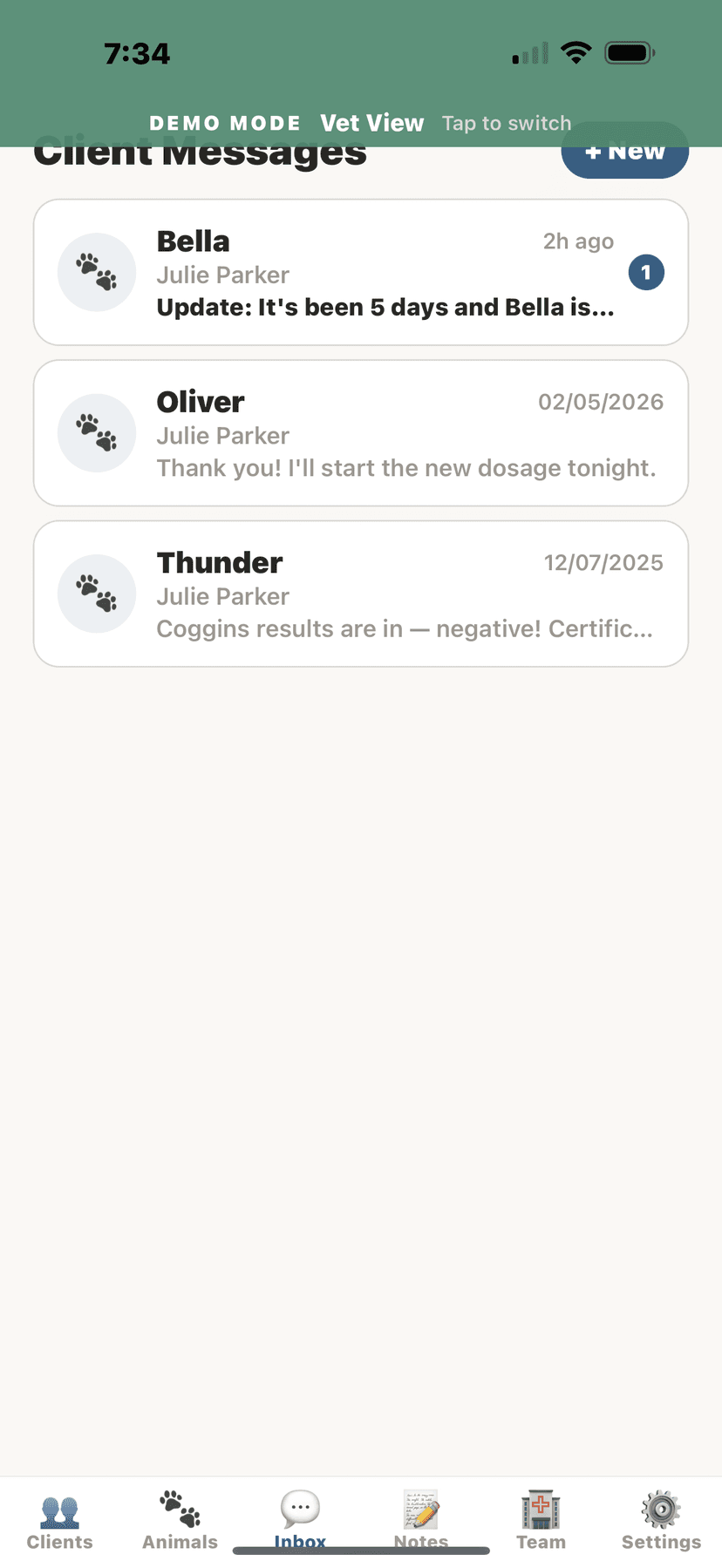Tap the + New message button
Viewport: 722px width, 1568px height.
[624, 150]
